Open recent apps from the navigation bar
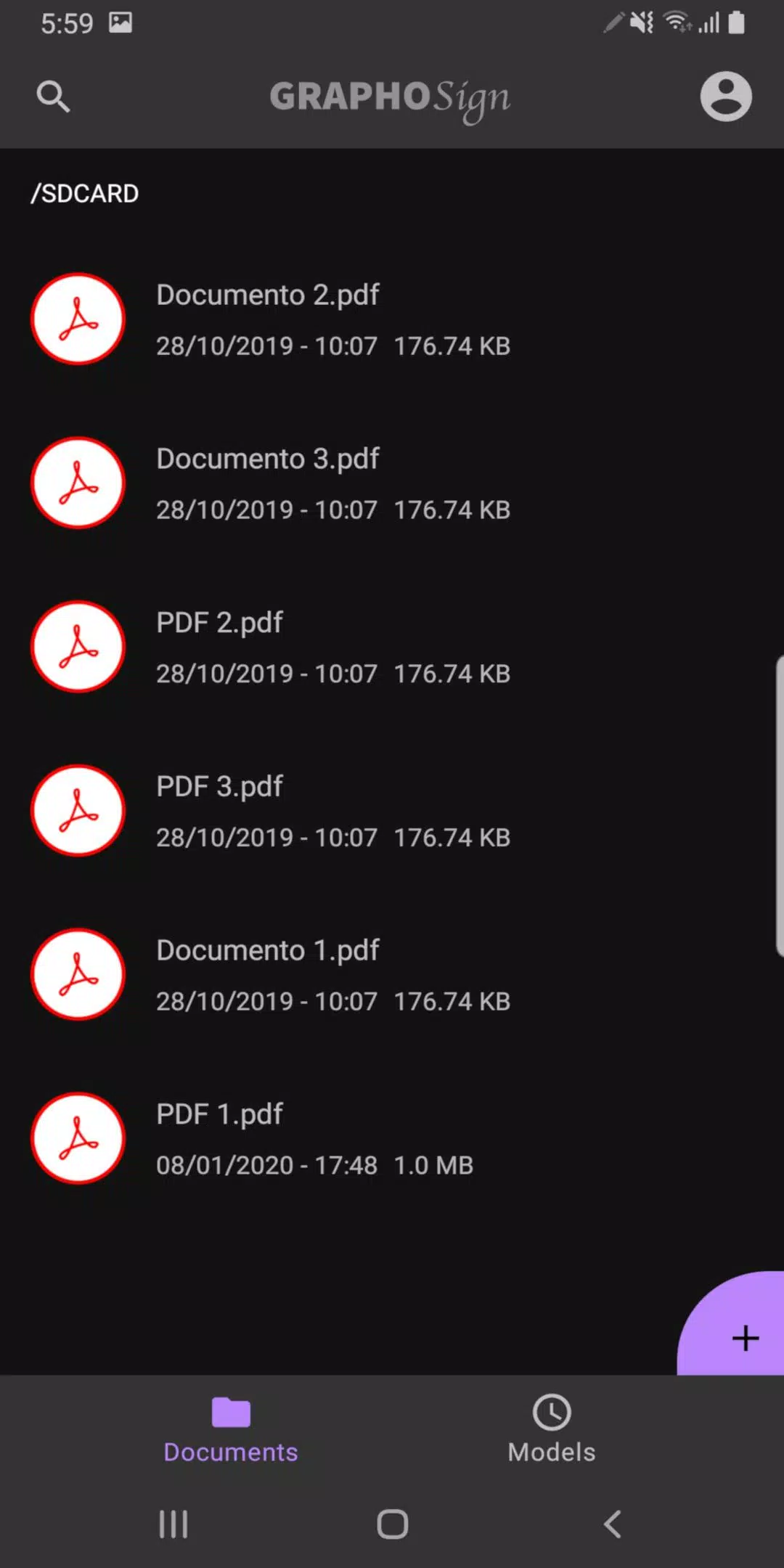This screenshot has height=1568, width=784. point(173,1524)
